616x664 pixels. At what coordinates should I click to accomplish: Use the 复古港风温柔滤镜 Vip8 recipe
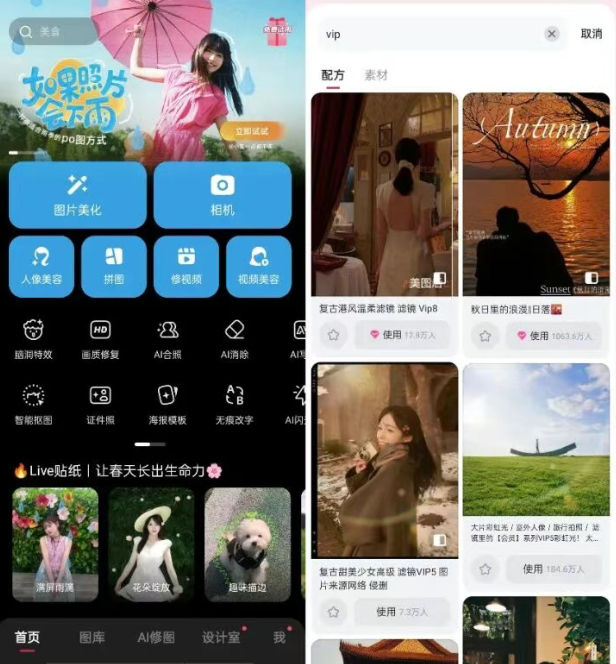tap(402, 335)
